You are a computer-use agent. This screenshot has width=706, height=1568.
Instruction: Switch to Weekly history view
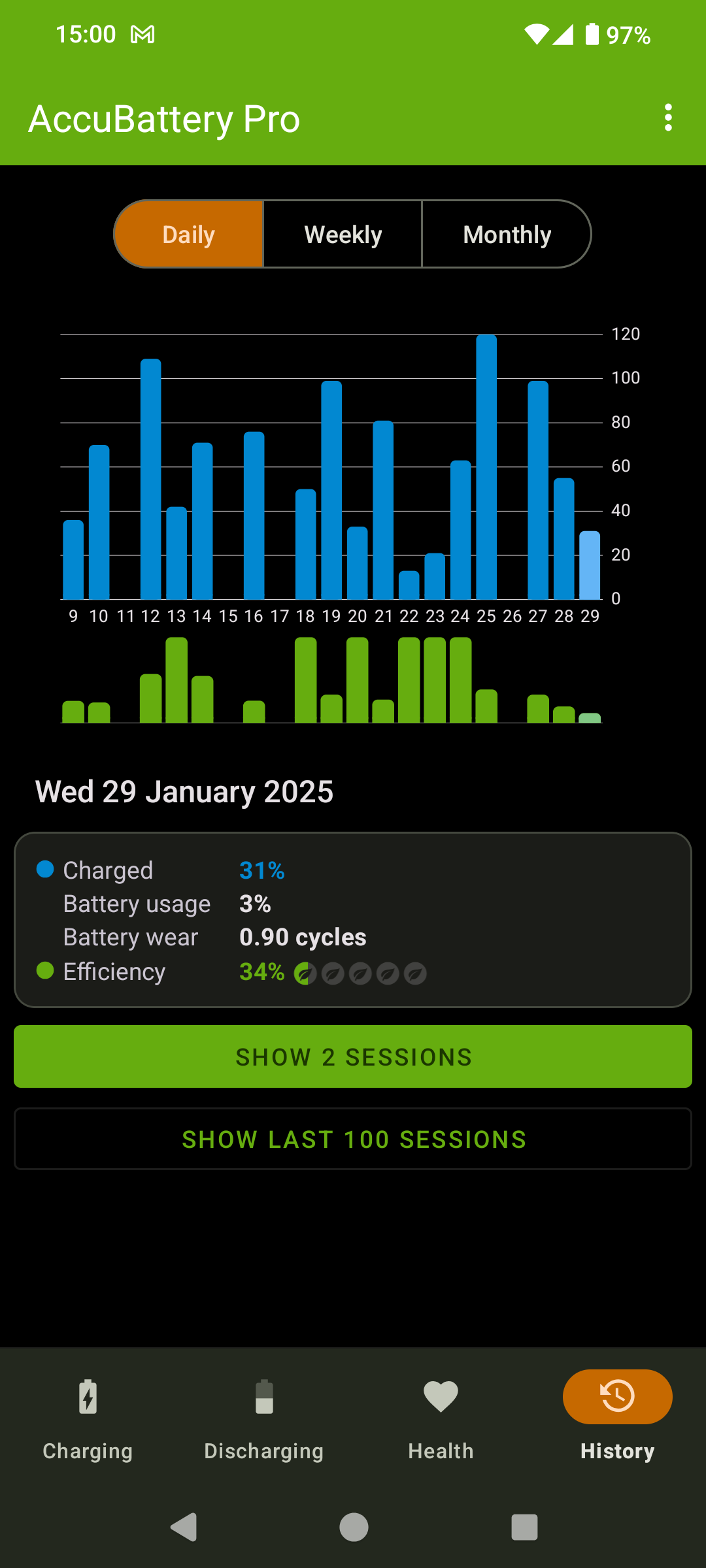coord(343,235)
